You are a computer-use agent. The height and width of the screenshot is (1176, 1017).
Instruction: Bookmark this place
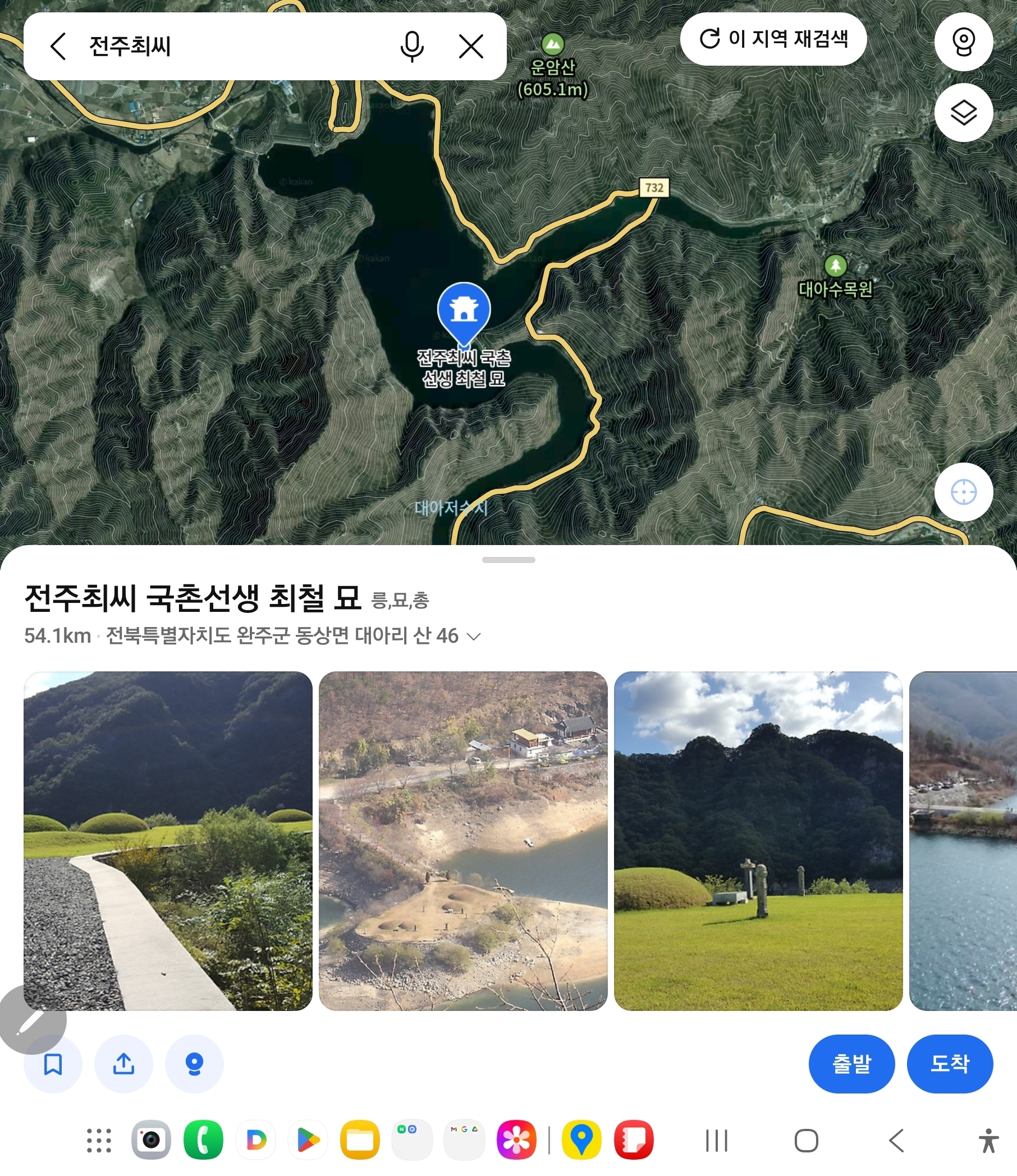click(53, 1064)
